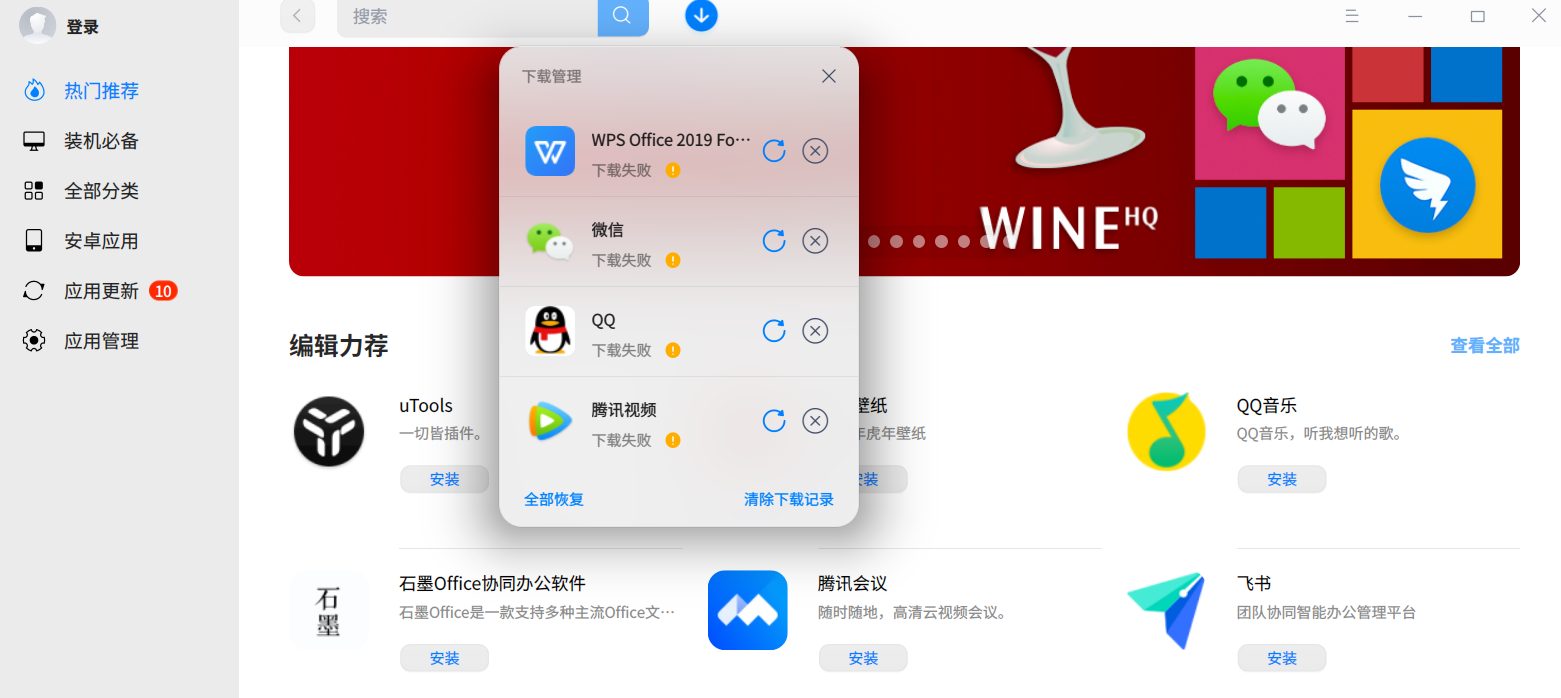1561x698 pixels.
Task: Close the 下载管理 download manager popup
Action: (x=828, y=76)
